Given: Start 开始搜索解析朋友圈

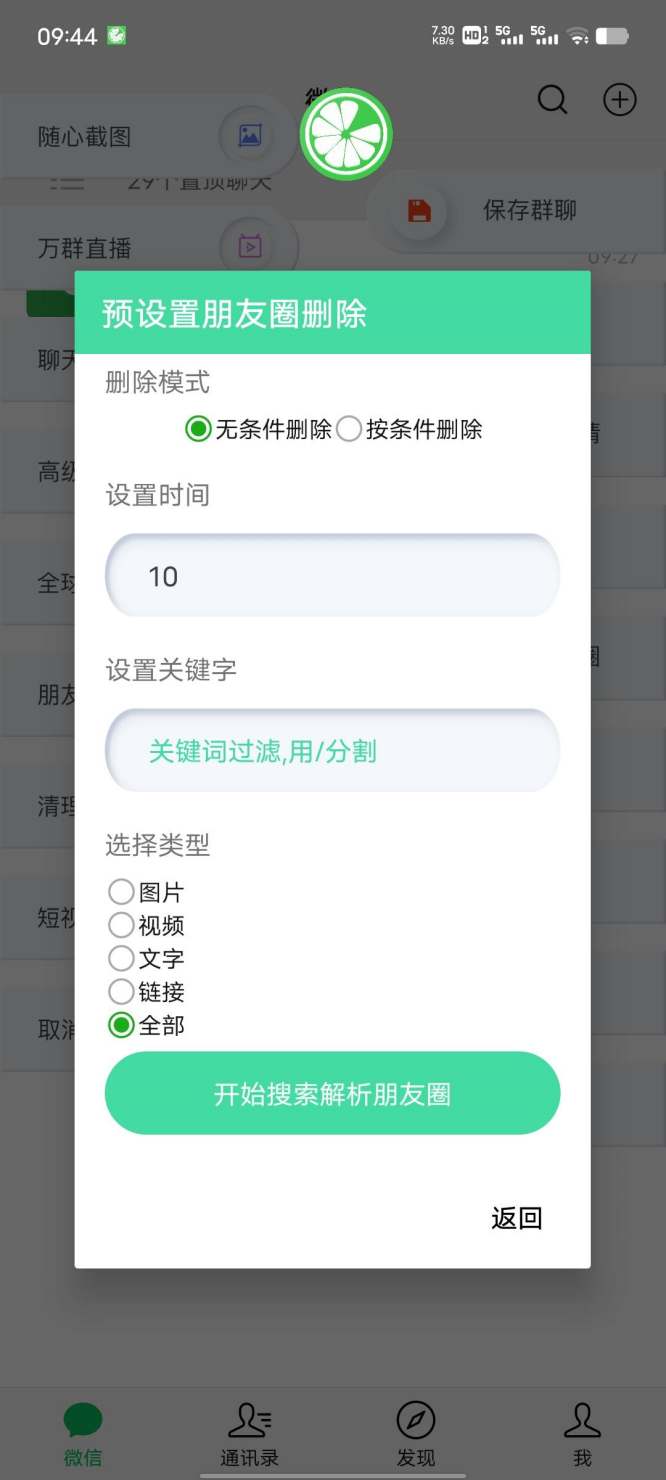Looking at the screenshot, I should 332,1093.
